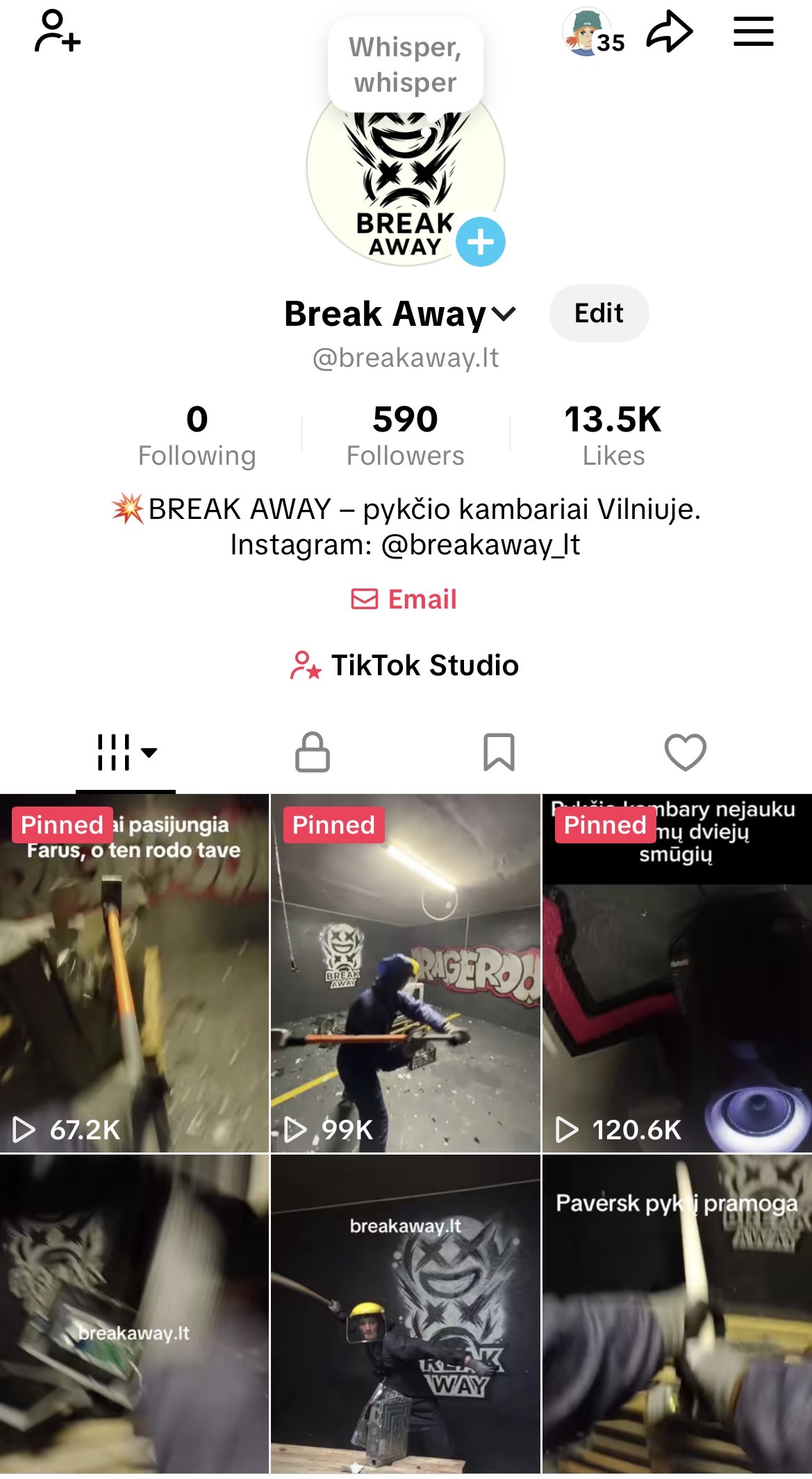Switch to the private videos lock tab
This screenshot has width=812, height=1479.
pyautogui.click(x=312, y=752)
